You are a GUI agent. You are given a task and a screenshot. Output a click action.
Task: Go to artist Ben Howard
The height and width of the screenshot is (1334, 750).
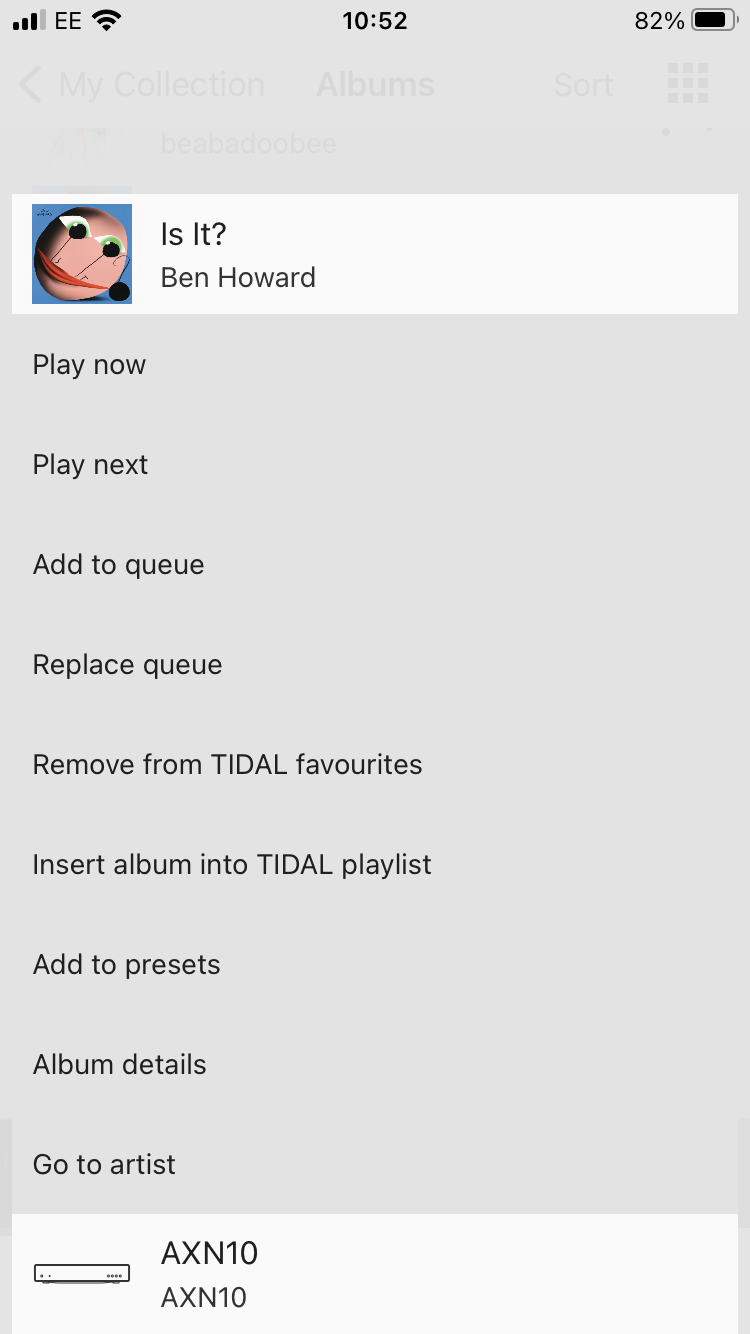click(x=104, y=1165)
